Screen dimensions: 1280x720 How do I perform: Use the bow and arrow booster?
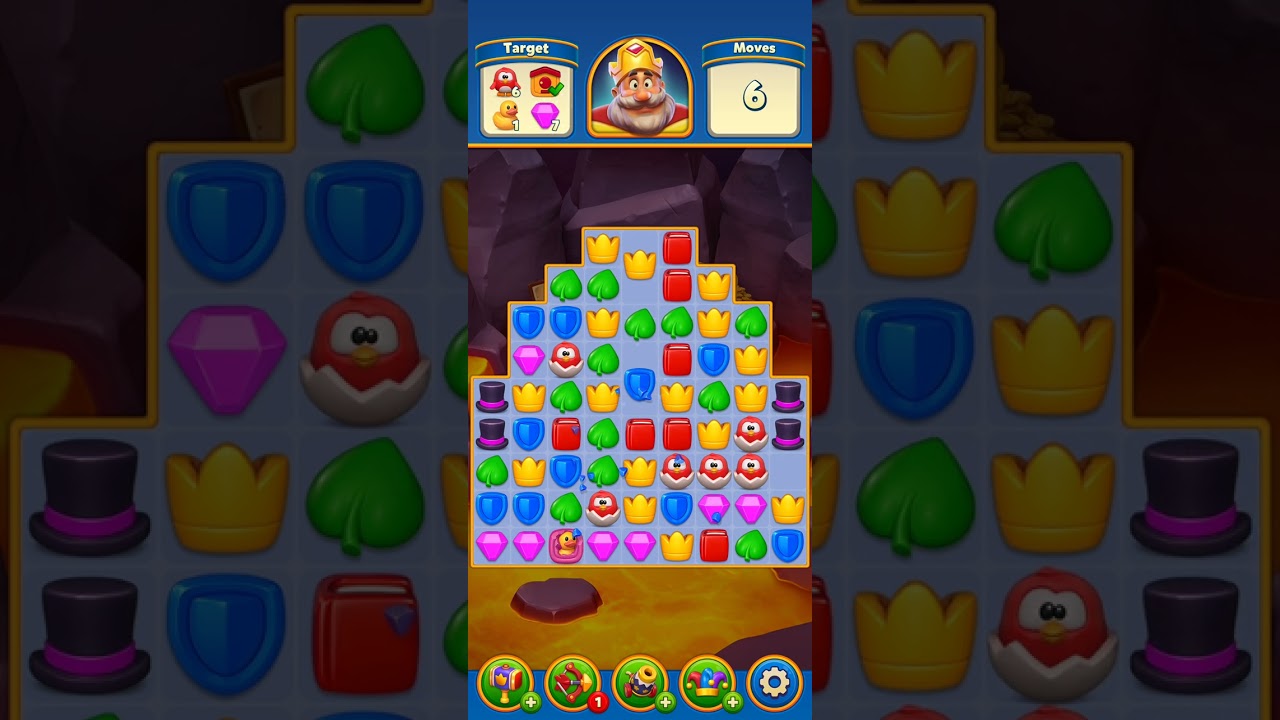pos(573,682)
